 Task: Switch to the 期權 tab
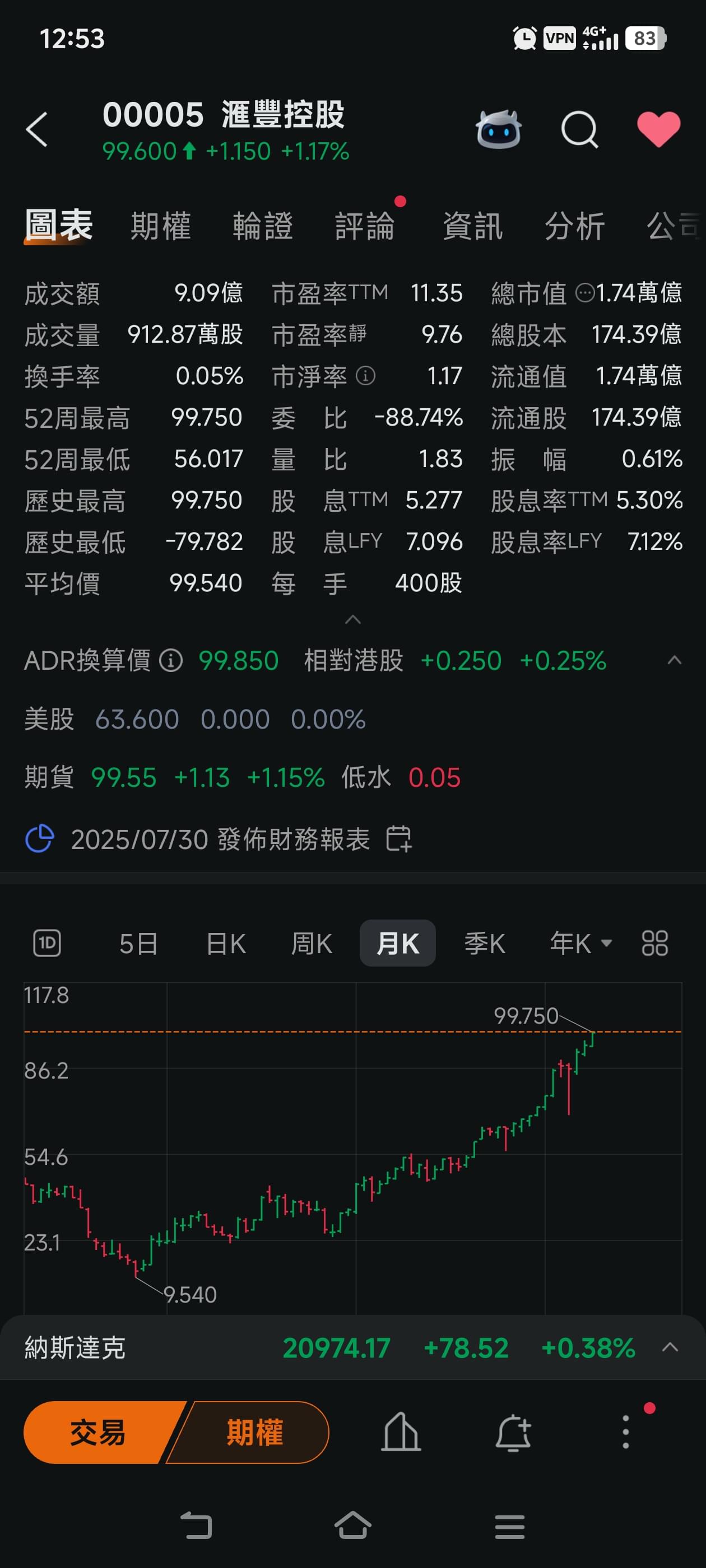click(161, 226)
